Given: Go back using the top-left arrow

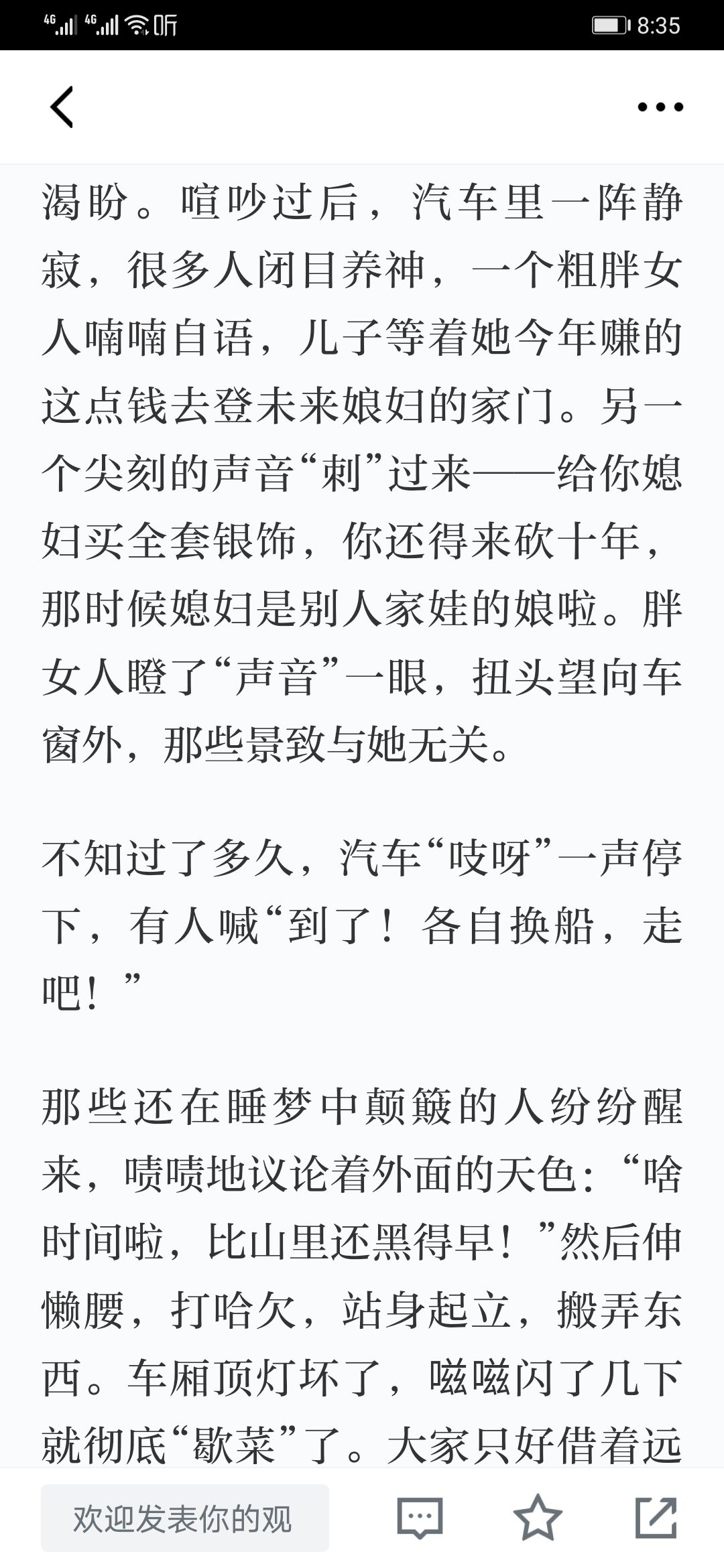Looking at the screenshot, I should click(62, 107).
